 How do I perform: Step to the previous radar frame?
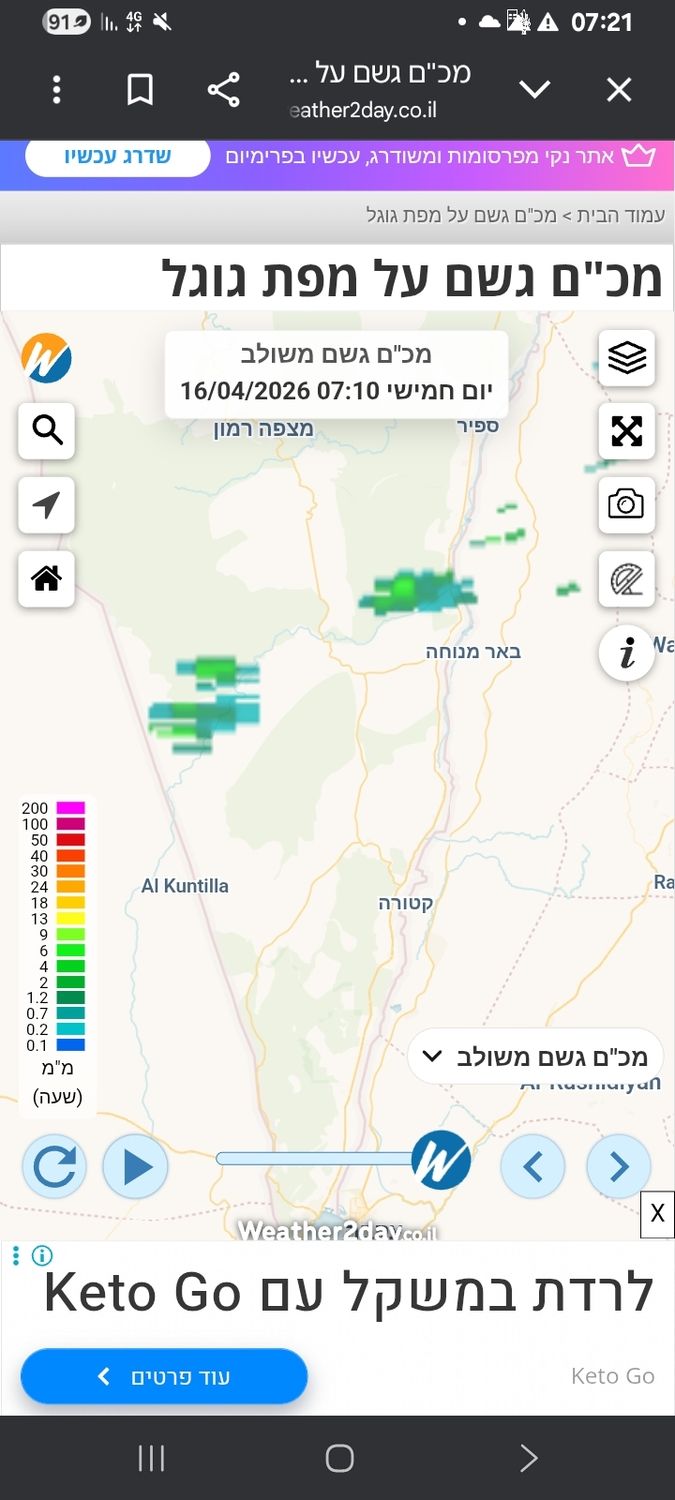click(533, 1166)
